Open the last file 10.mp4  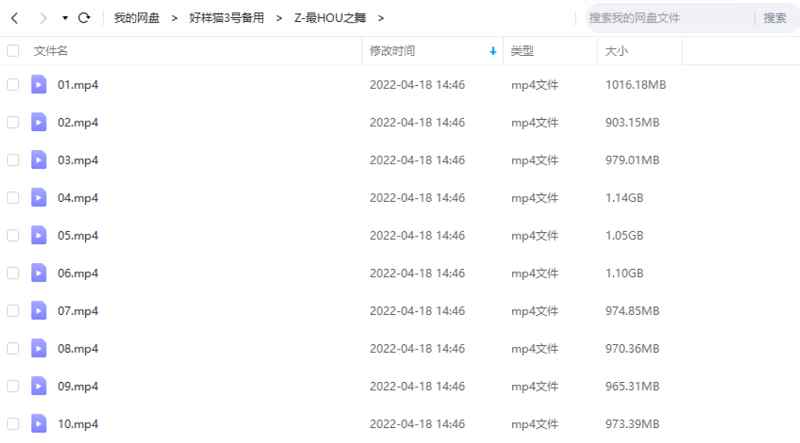[x=77, y=424]
